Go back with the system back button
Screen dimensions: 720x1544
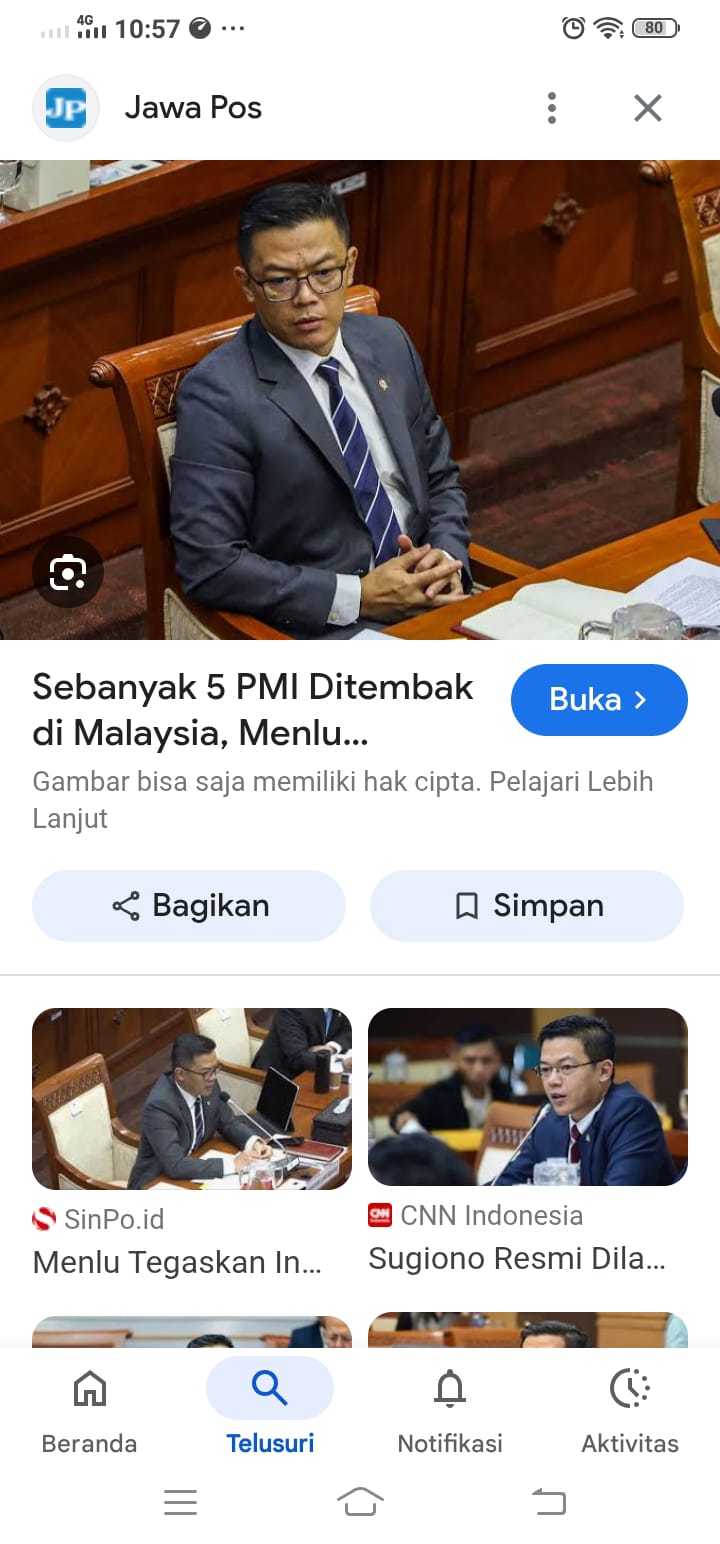548,1501
